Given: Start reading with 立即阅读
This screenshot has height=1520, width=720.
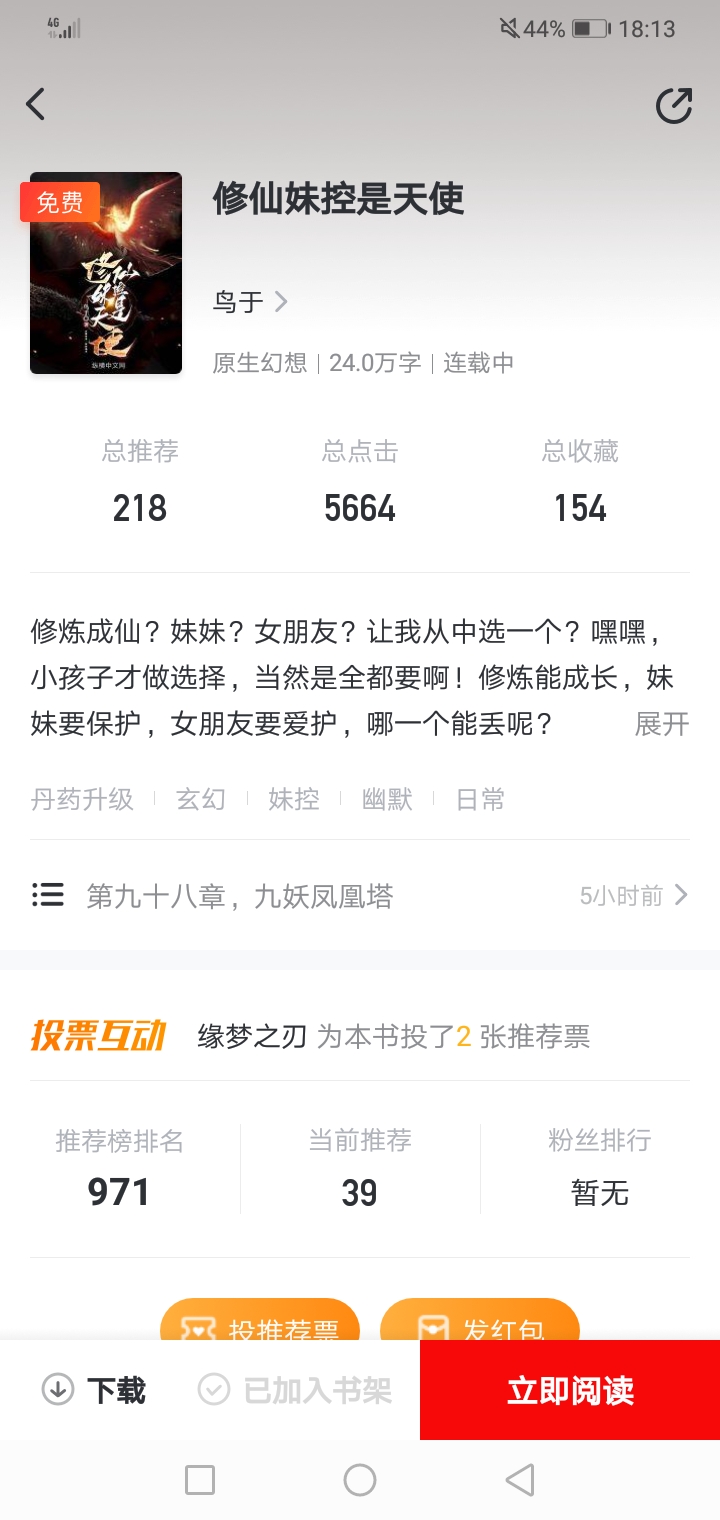Looking at the screenshot, I should pos(570,1390).
